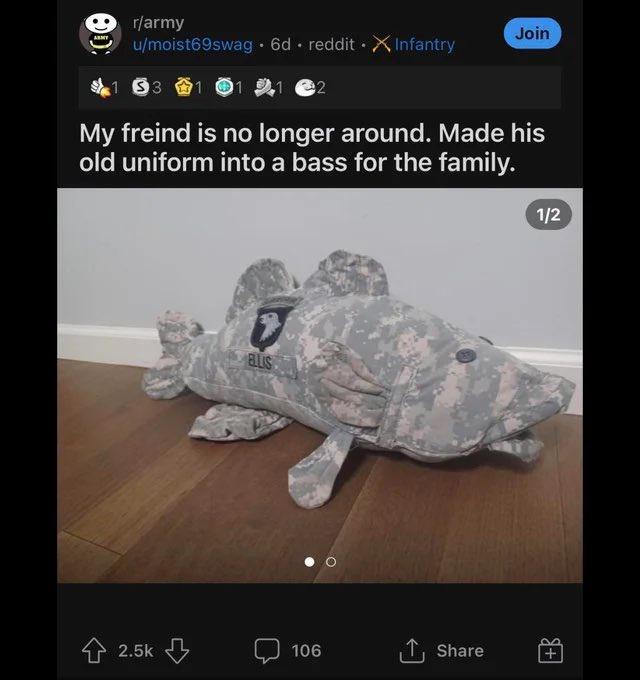640x680 pixels.
Task: Open the r/army subreddit link
Action: [x=157, y=22]
